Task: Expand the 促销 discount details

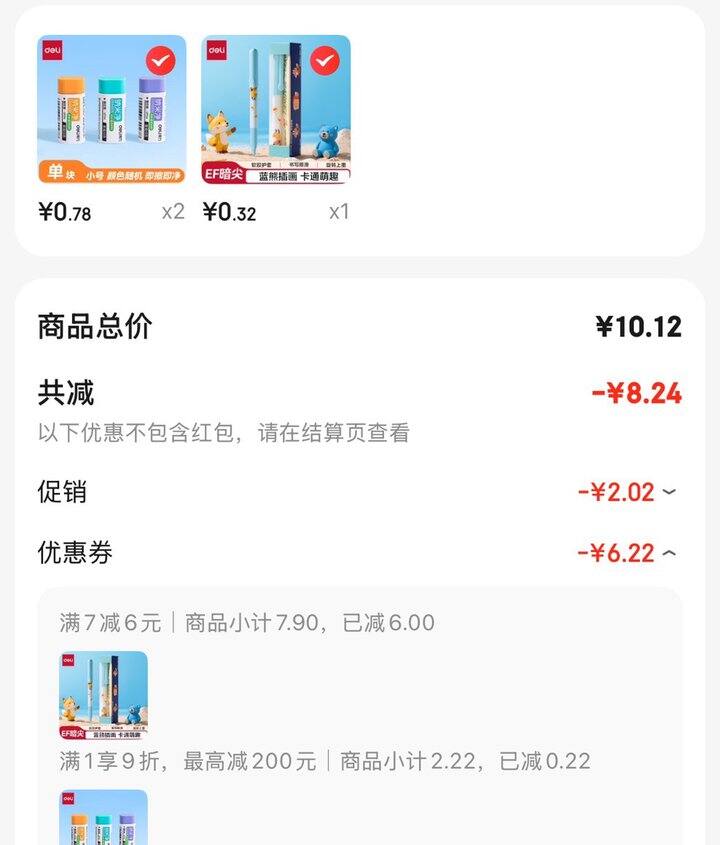Action: 669,492
